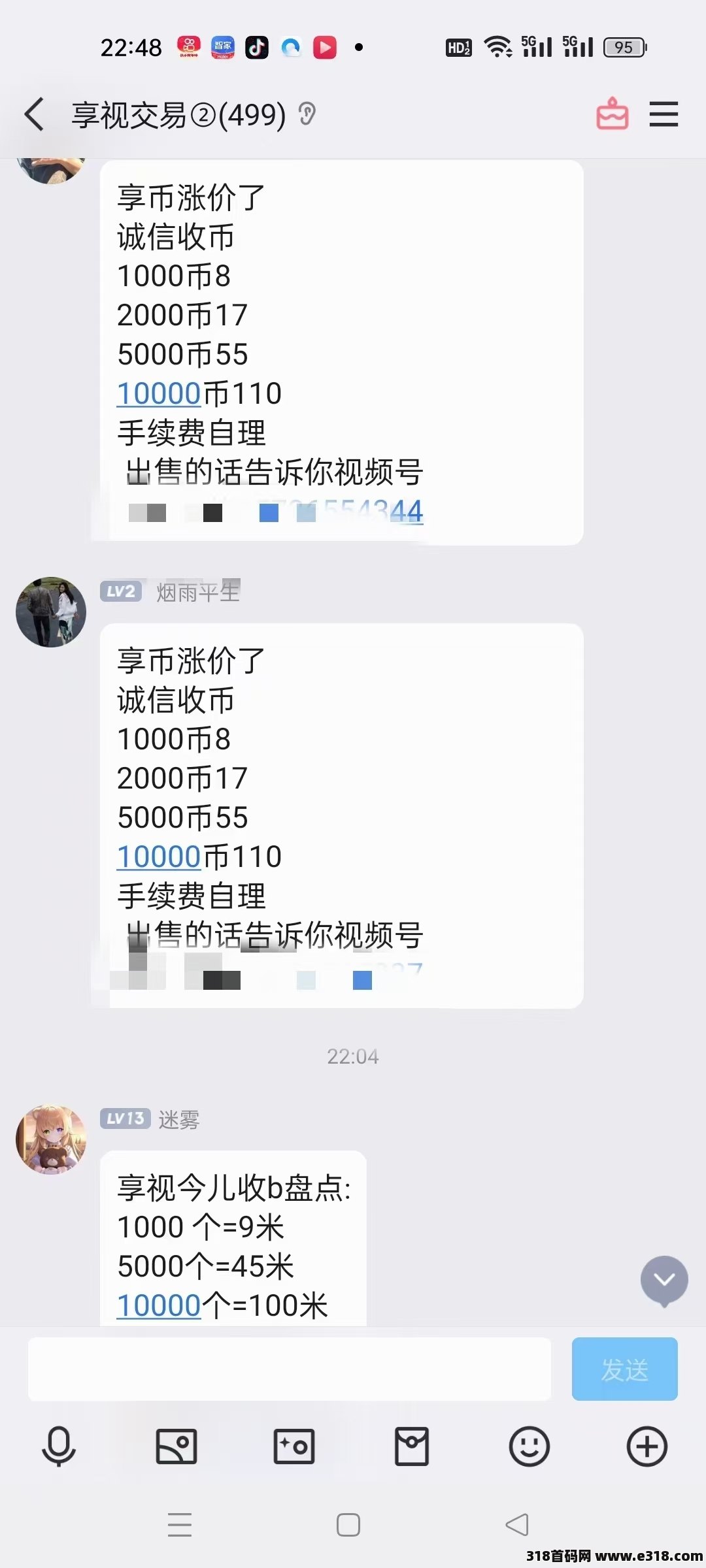Image resolution: width=706 pixels, height=1568 pixels.
Task: Open the cake gift icon
Action: click(612, 114)
